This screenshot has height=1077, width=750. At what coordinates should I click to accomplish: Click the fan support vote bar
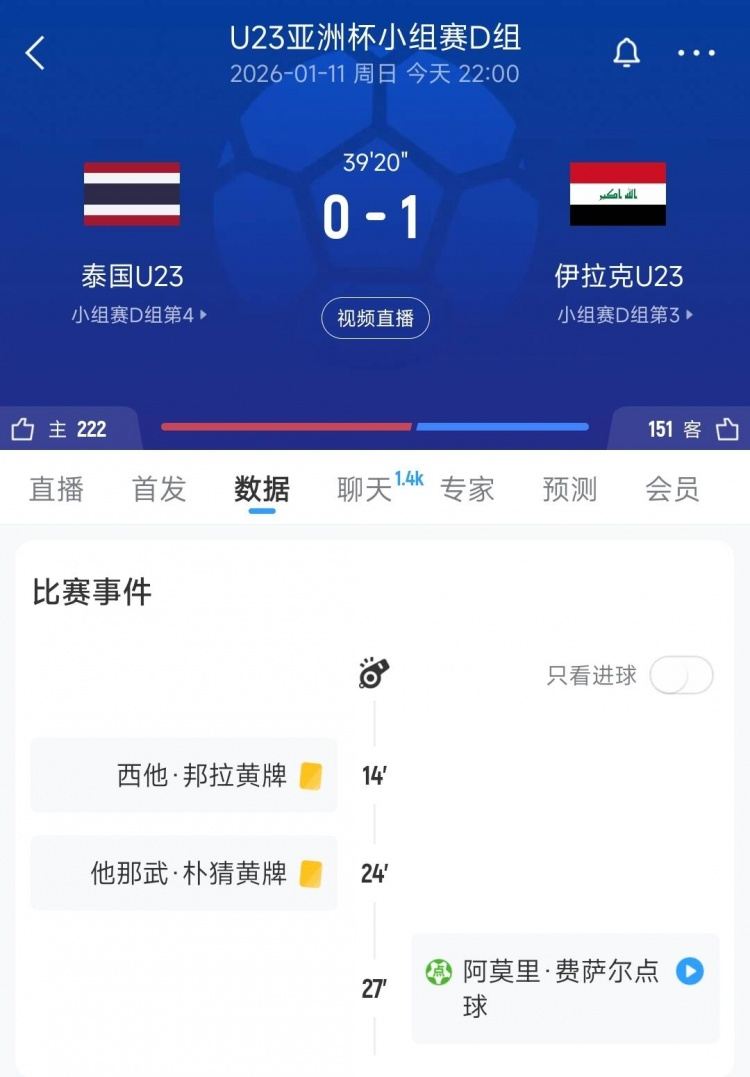point(375,428)
